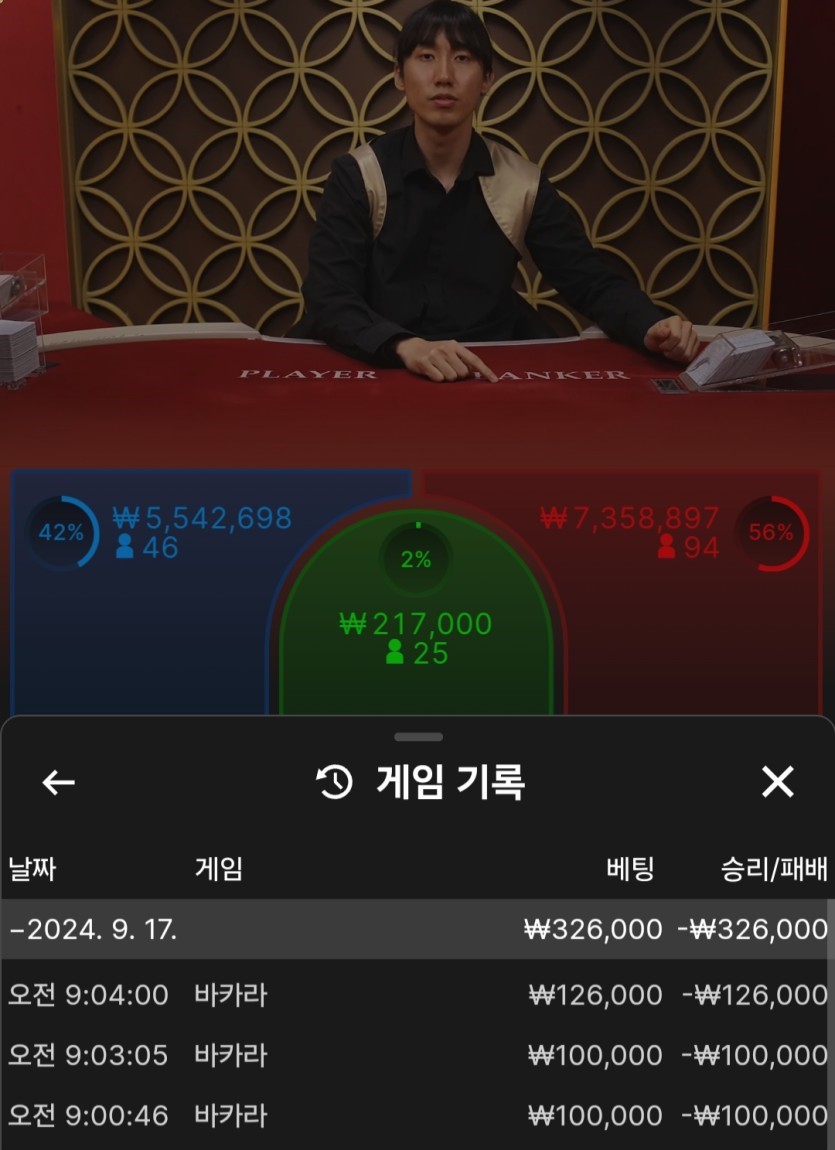
Task: Open the 오전 9:04:00 바카라 record
Action: click(417, 995)
